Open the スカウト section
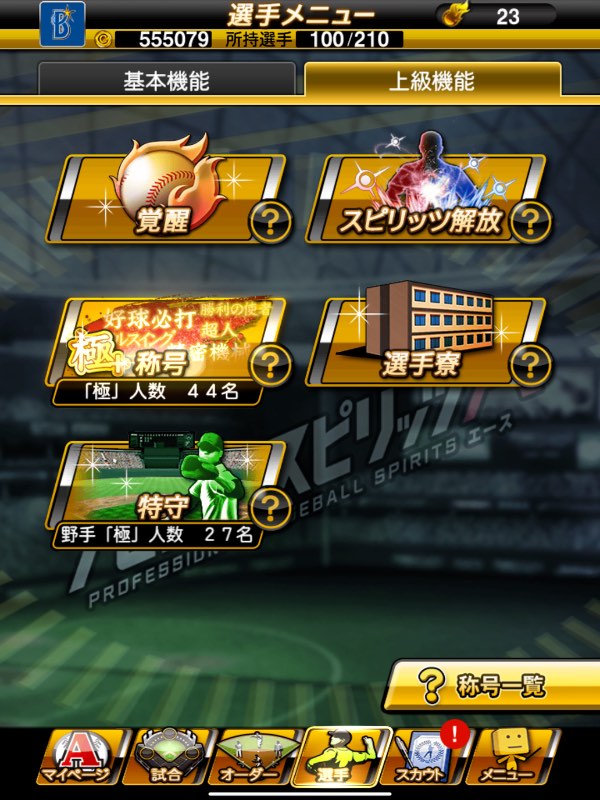 [425, 757]
